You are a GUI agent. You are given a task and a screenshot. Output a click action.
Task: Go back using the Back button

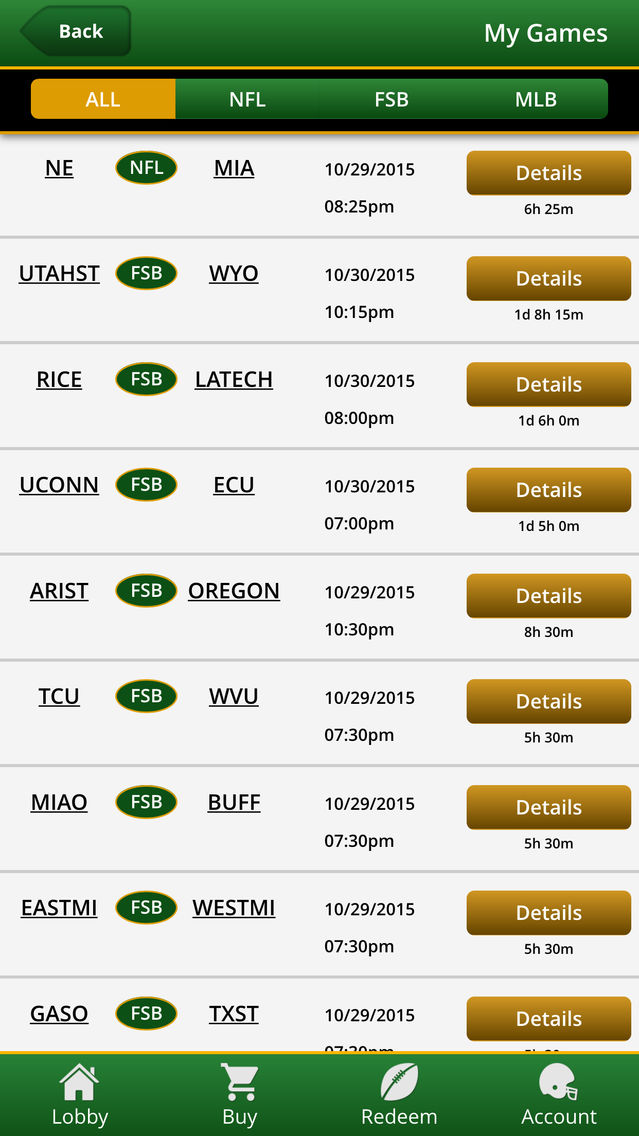[76, 31]
